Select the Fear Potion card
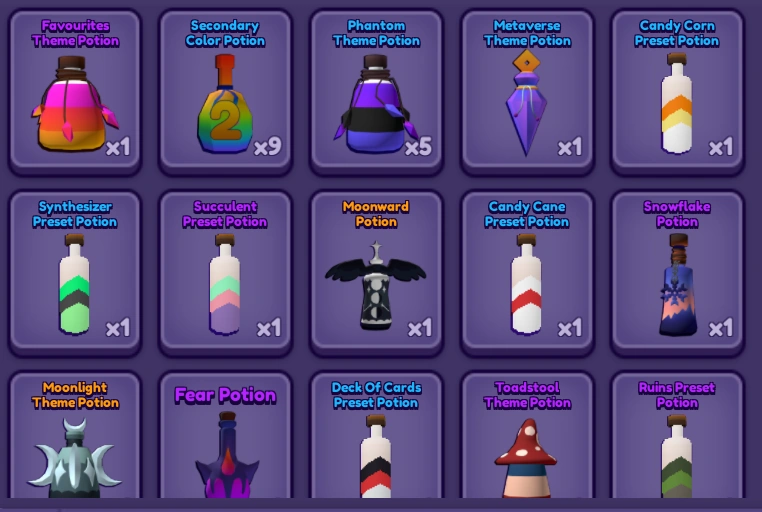 (x=225, y=435)
